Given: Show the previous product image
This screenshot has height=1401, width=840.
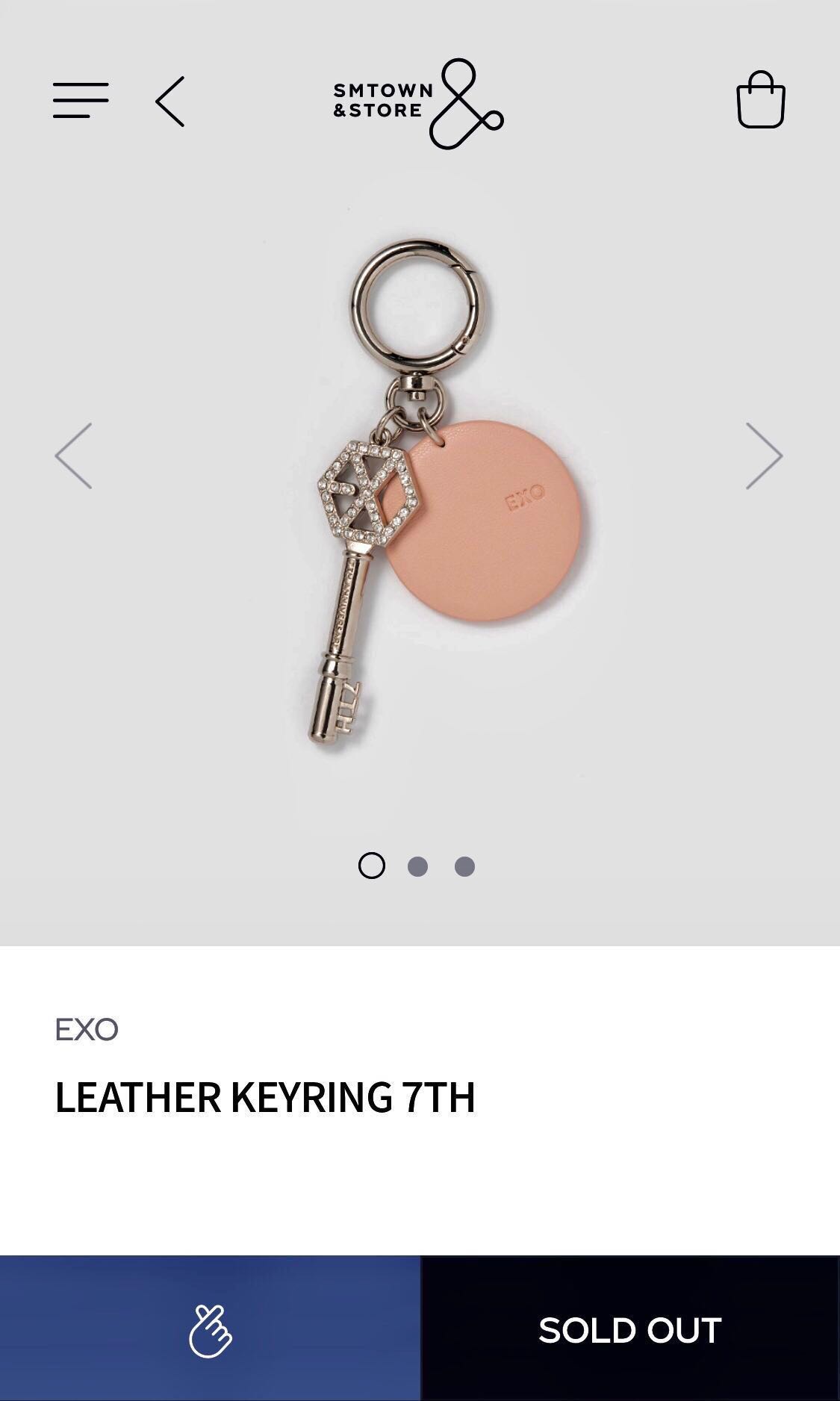Looking at the screenshot, I should point(73,456).
